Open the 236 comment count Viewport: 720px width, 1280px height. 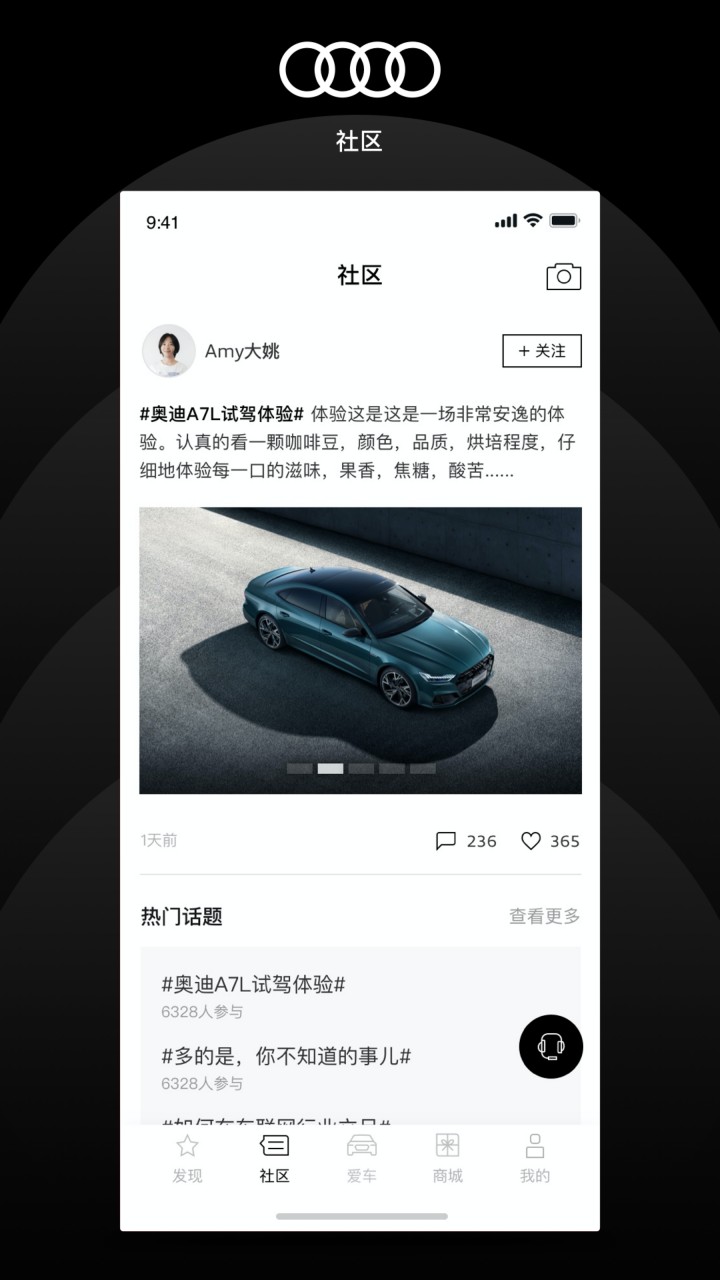click(482, 841)
